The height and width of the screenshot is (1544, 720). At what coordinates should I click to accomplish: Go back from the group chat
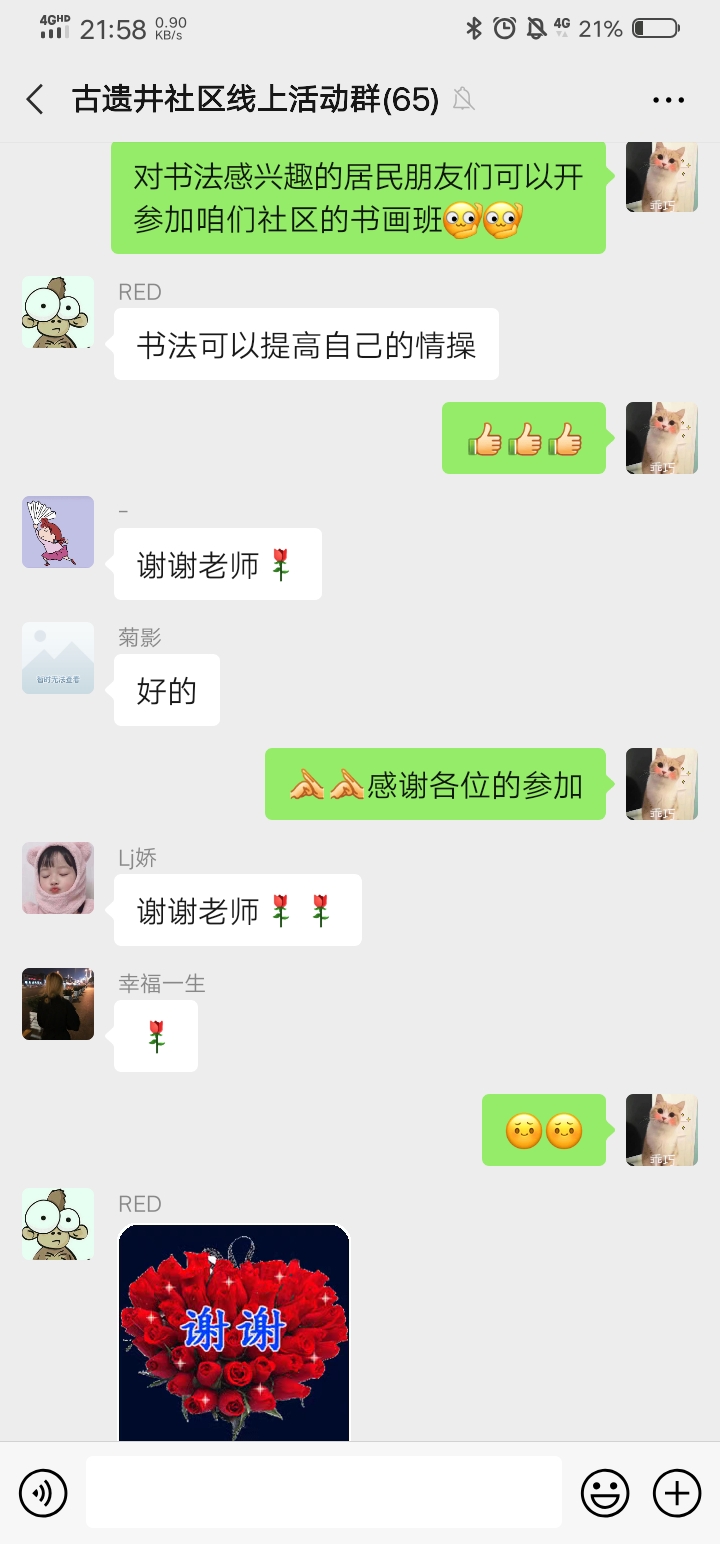click(35, 100)
